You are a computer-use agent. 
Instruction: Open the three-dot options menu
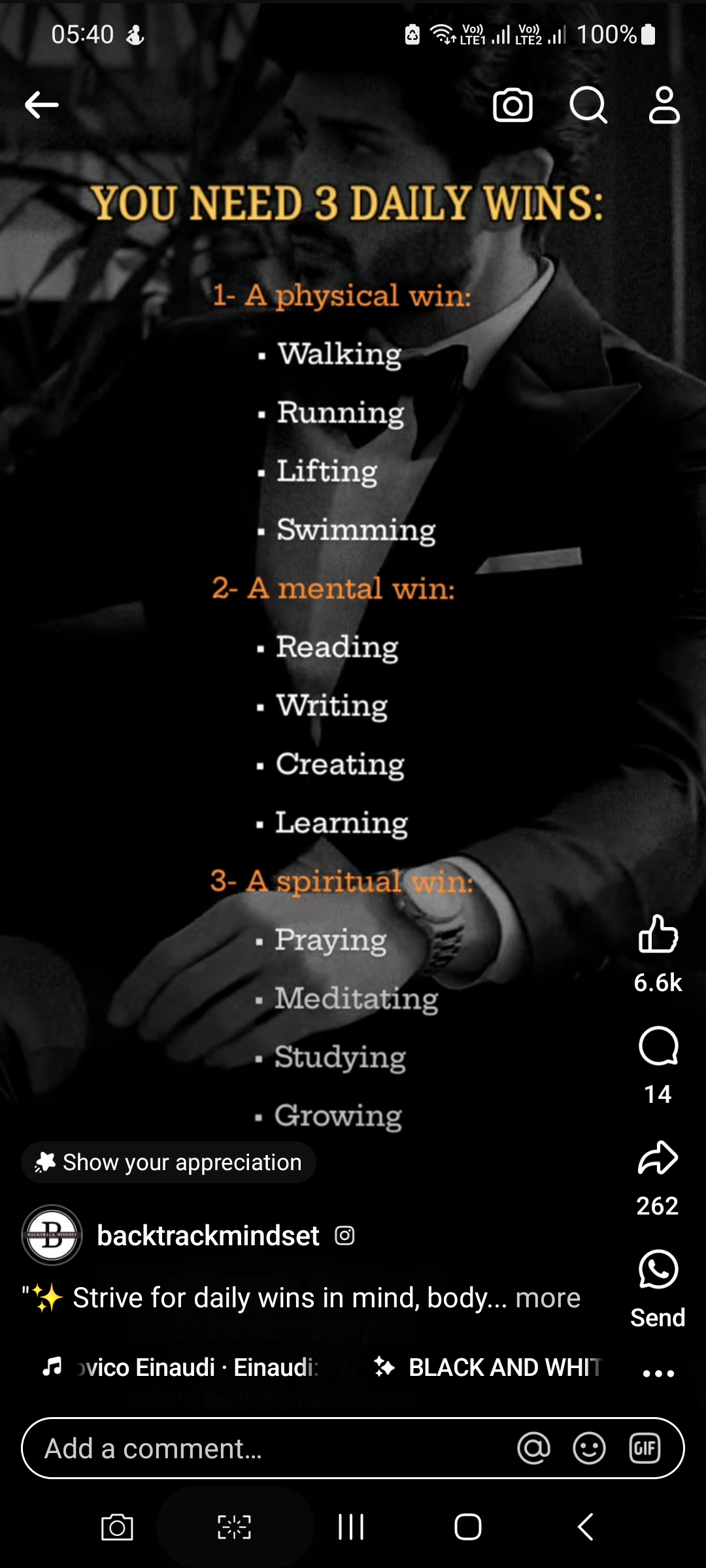coord(658,1373)
